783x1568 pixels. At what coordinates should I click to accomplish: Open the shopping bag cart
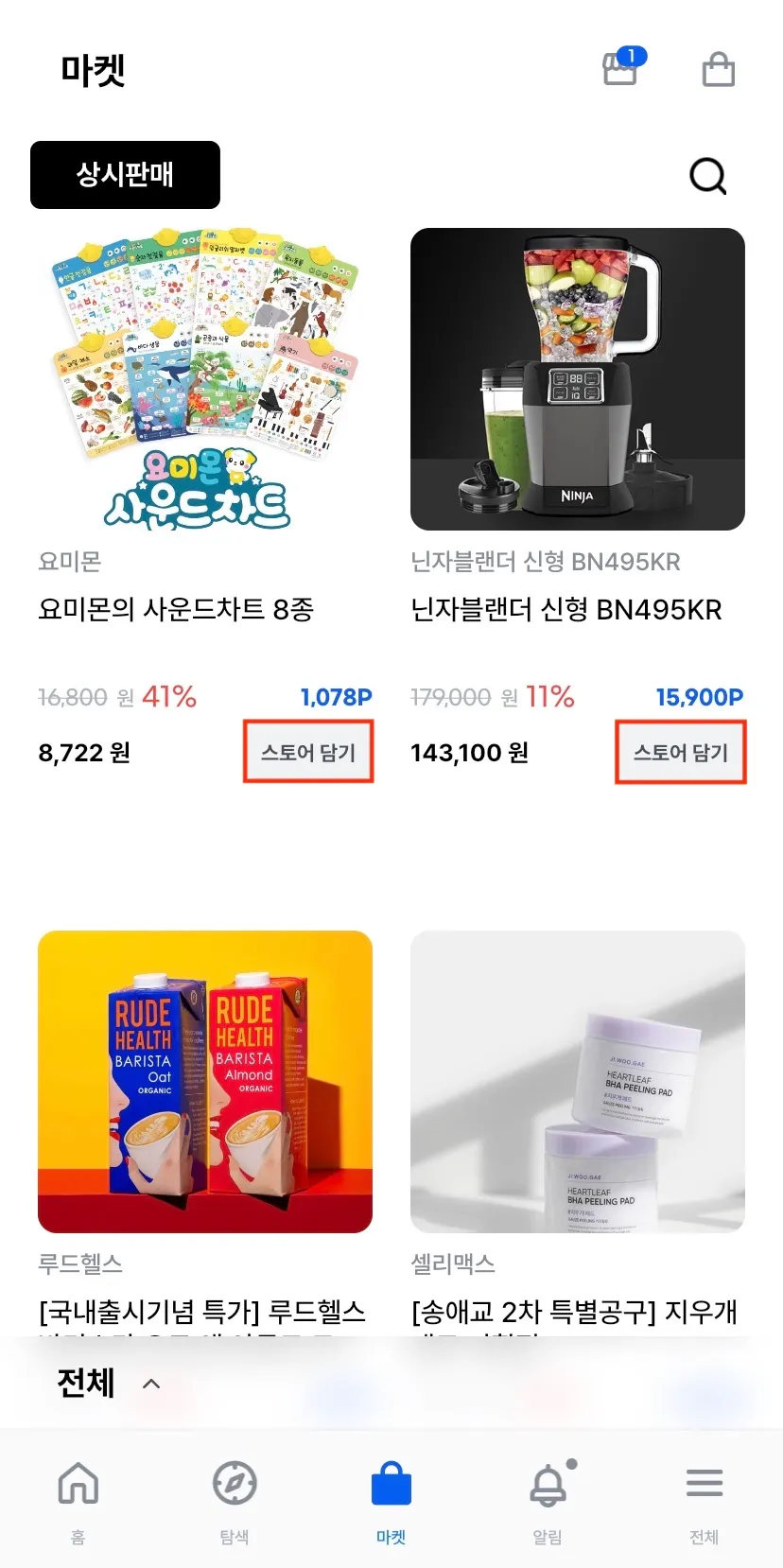pos(718,69)
